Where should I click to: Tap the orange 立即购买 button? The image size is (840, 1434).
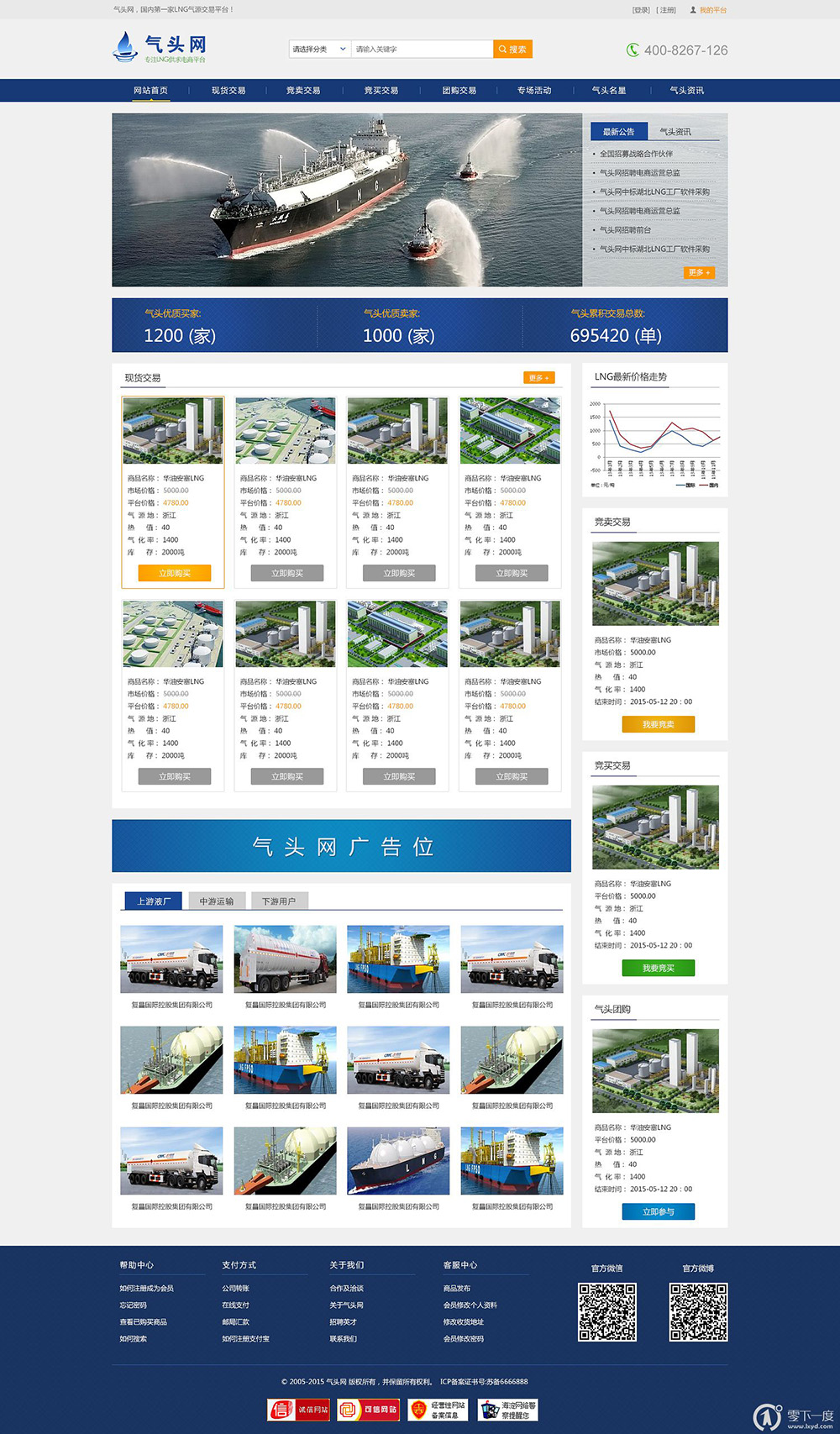(x=175, y=573)
